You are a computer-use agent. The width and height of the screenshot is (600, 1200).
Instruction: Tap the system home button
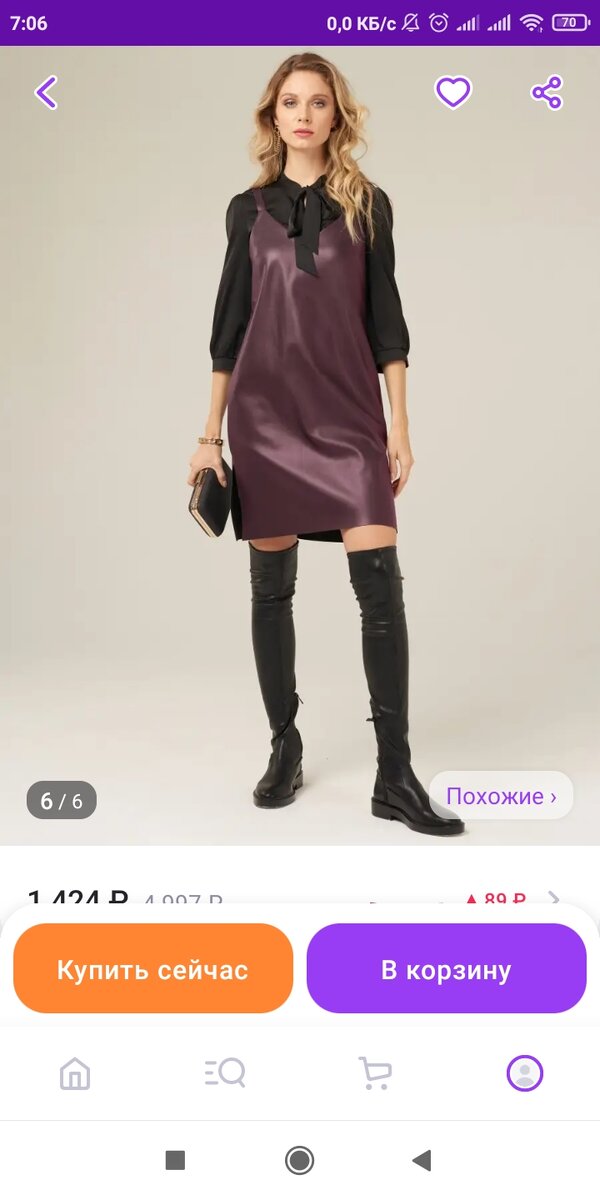point(299,1160)
